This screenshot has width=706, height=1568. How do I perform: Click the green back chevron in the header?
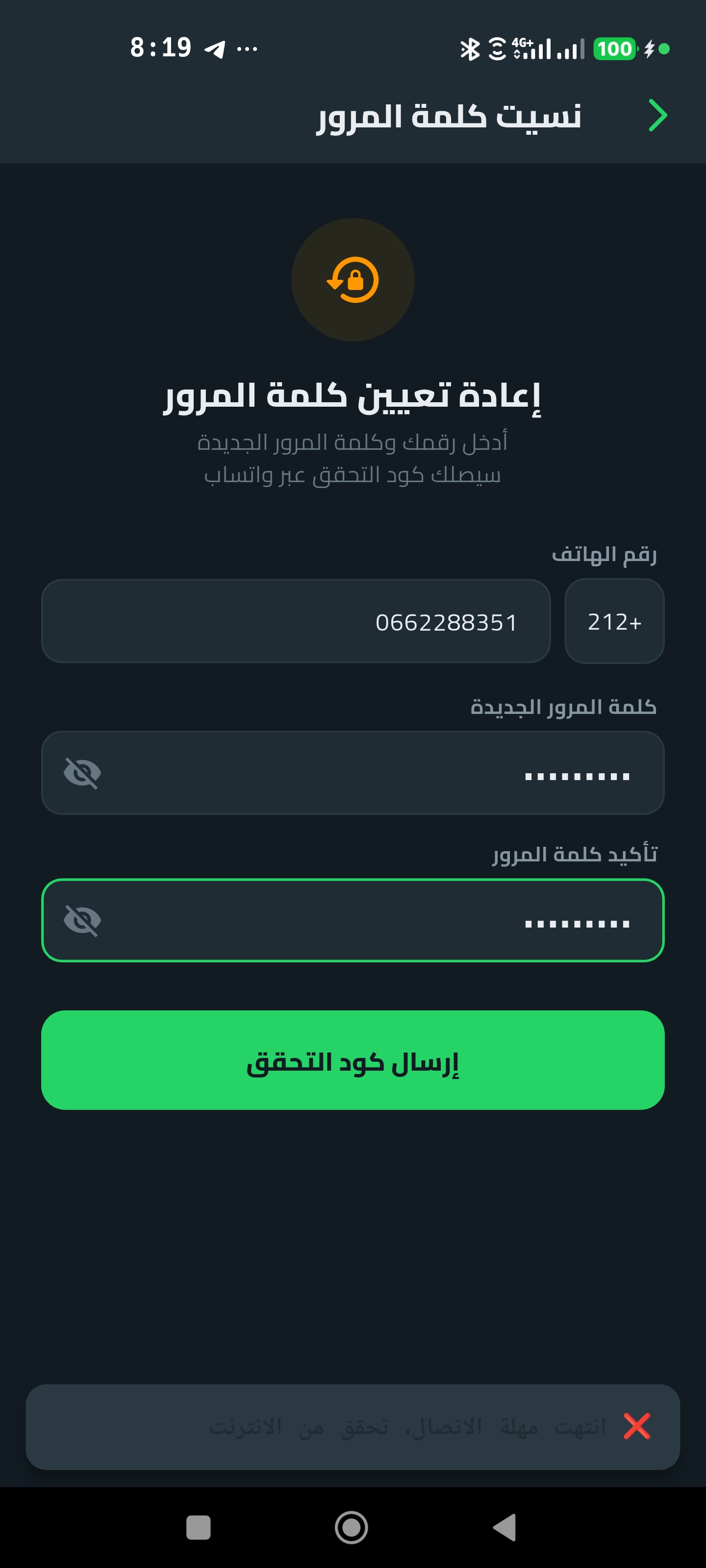tap(658, 115)
